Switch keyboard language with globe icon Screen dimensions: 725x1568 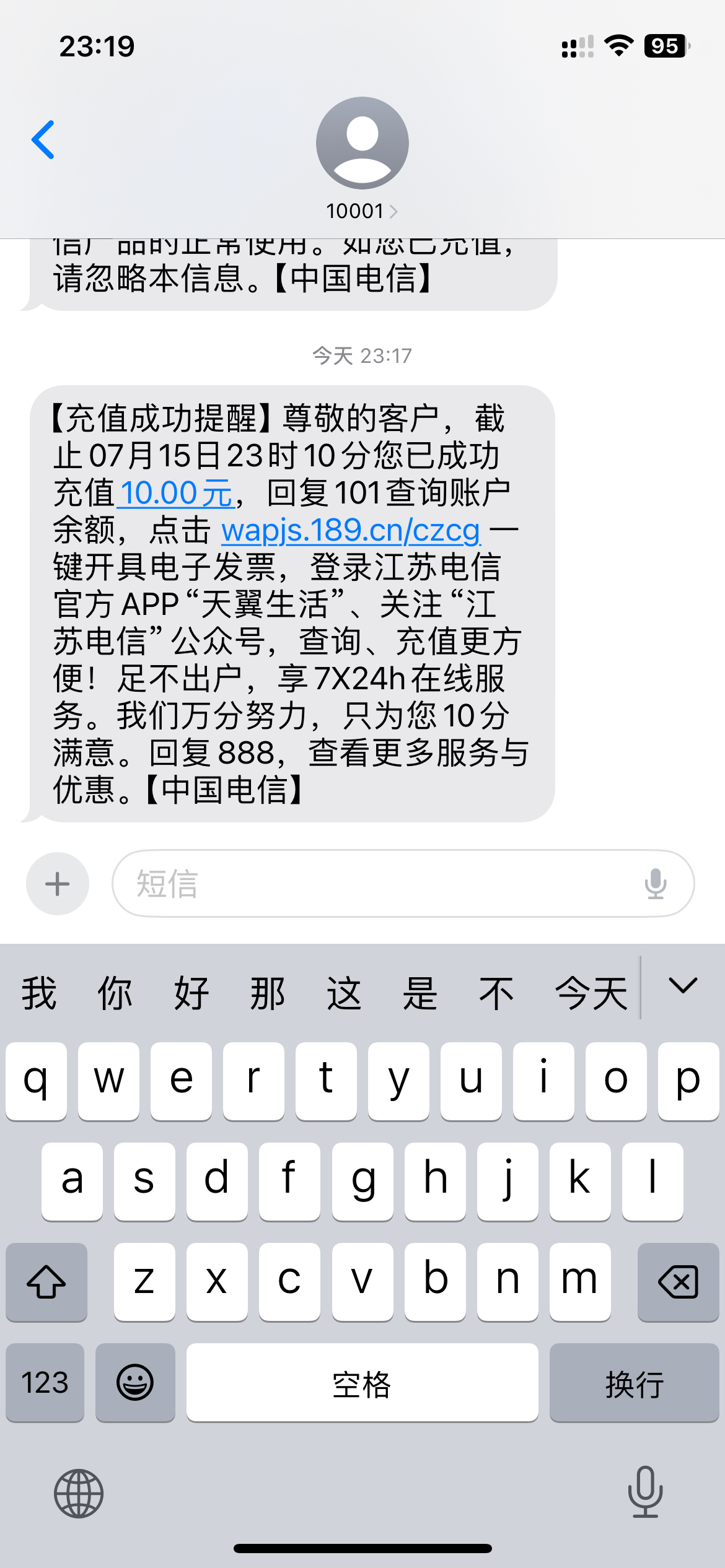pos(79,1494)
